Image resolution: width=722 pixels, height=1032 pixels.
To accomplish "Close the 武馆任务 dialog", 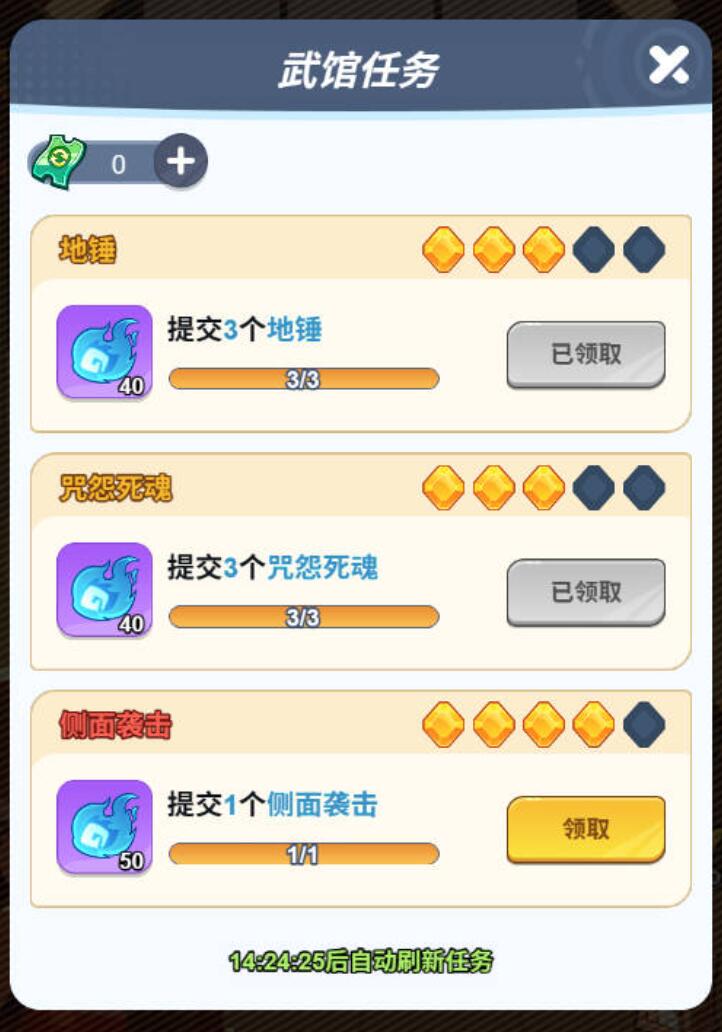I will pyautogui.click(x=668, y=66).
